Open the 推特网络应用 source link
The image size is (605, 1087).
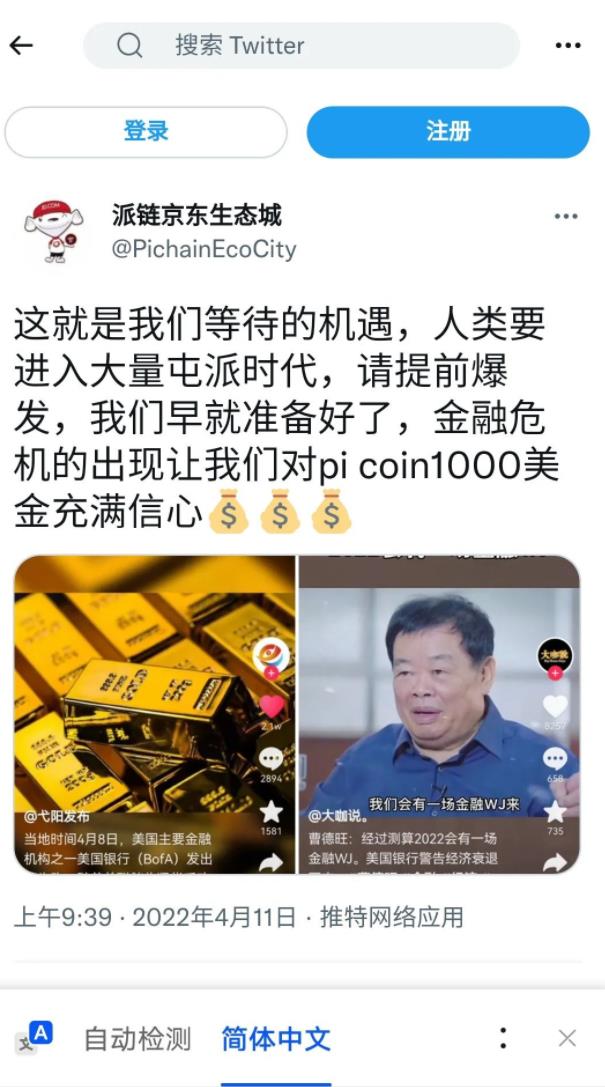click(x=391, y=917)
